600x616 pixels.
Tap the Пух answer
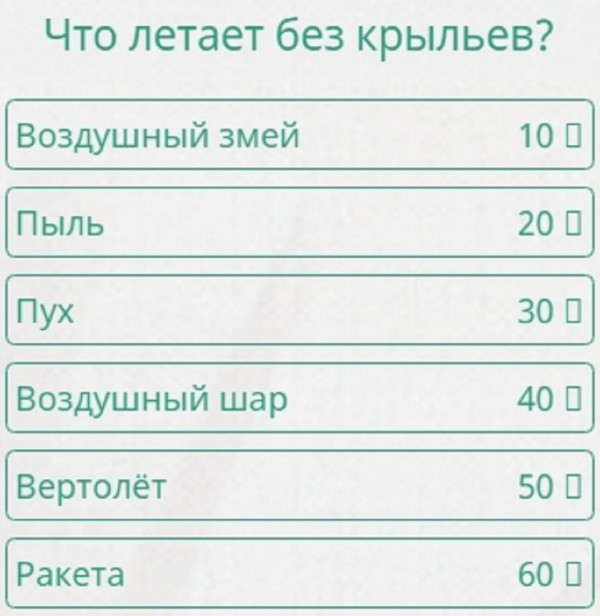click(300, 311)
